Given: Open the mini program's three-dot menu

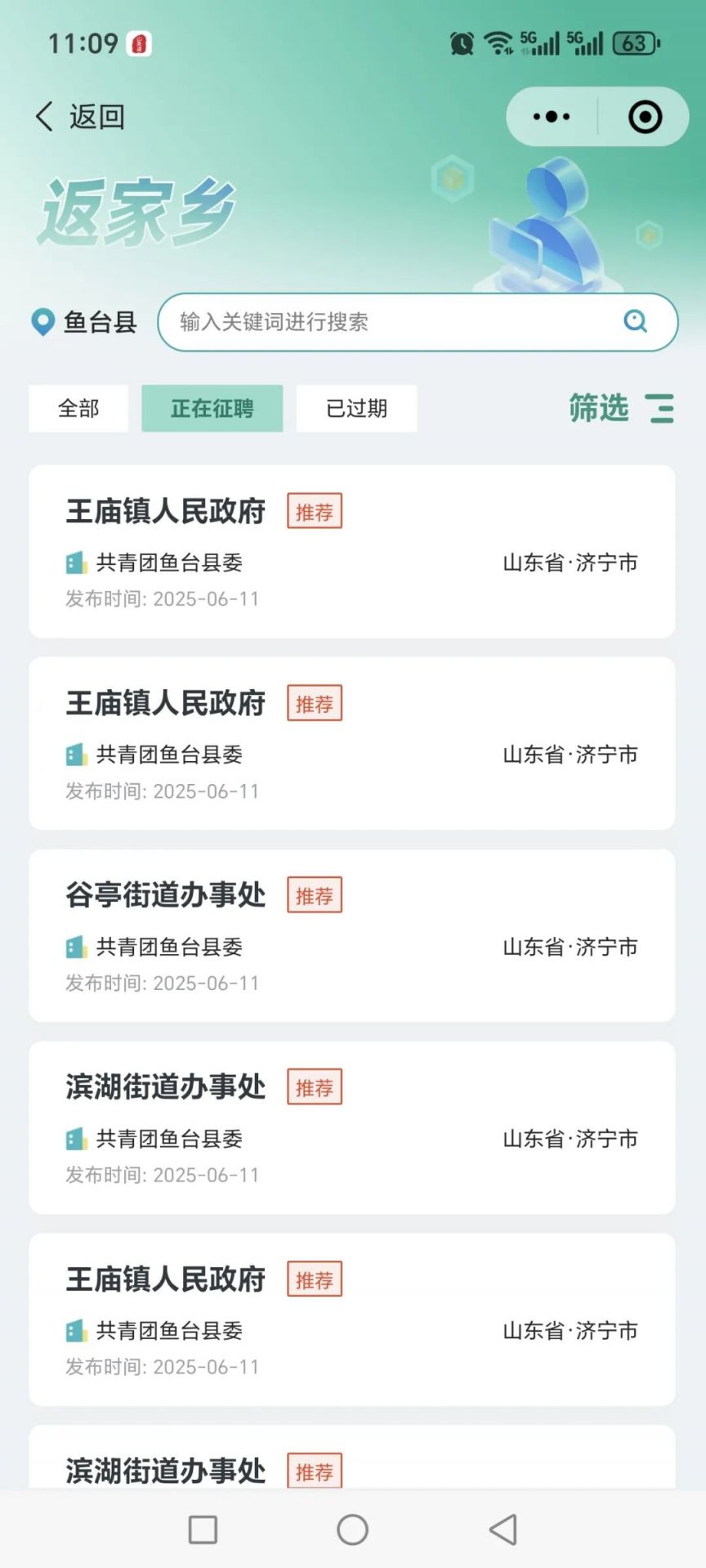Looking at the screenshot, I should 552,117.
